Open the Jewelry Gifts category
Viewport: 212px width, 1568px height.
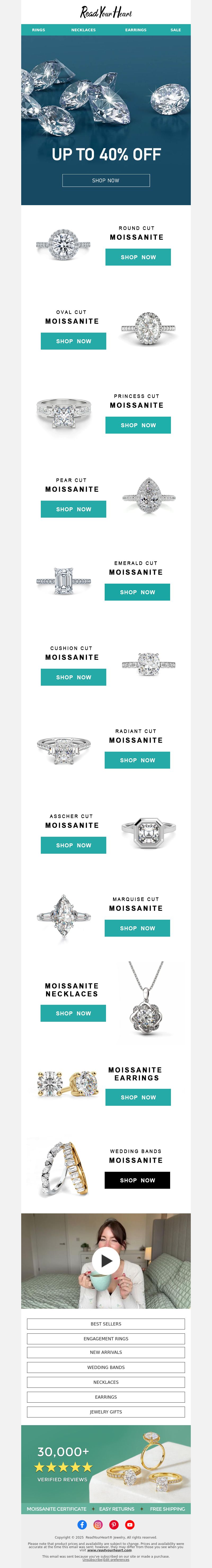(106, 1412)
